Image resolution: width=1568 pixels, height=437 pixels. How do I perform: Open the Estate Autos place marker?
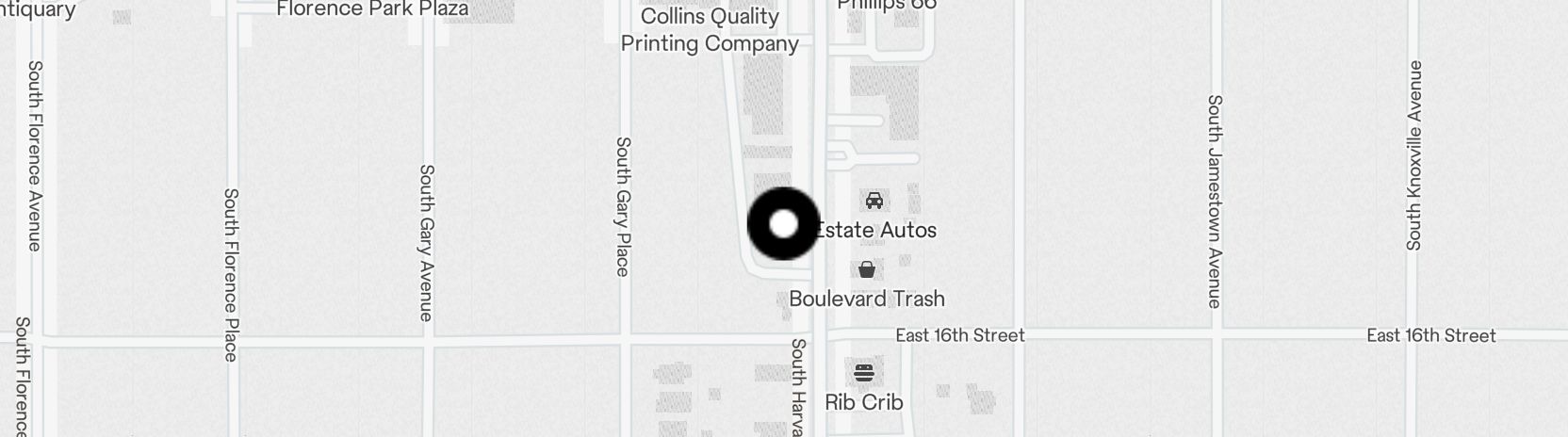pyautogui.click(x=874, y=201)
